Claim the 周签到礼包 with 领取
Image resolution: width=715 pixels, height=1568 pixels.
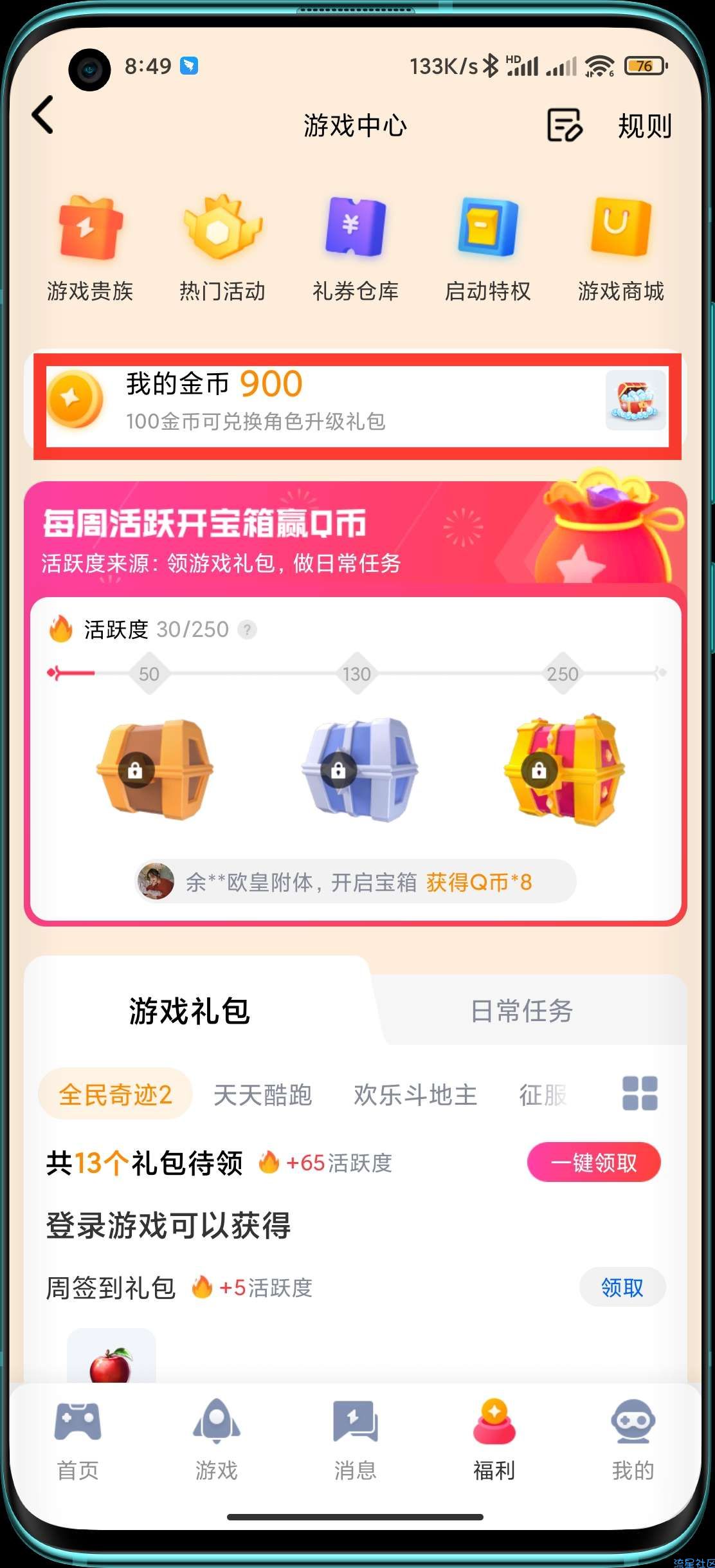pos(622,1287)
